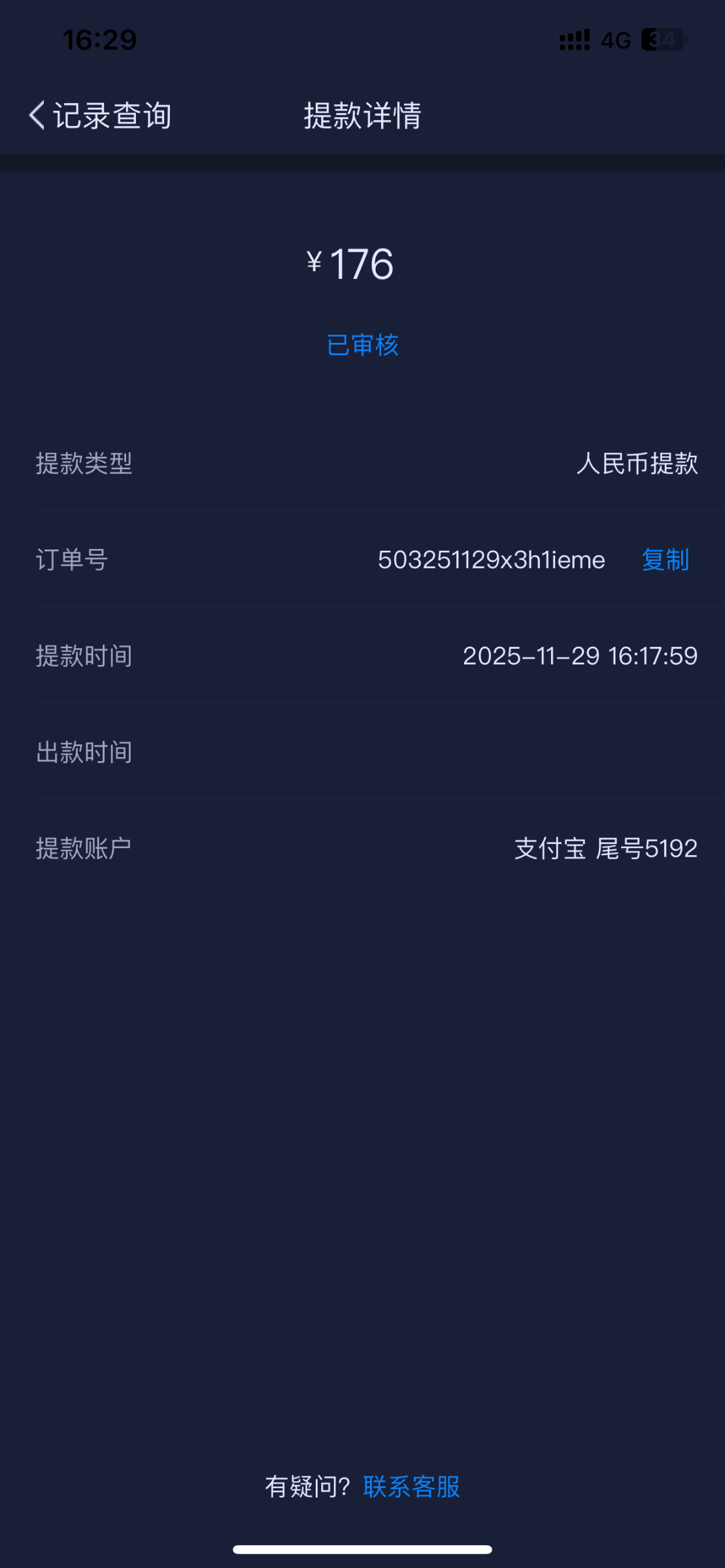Select order number 503251129x3h1ieme
The image size is (725, 1568).
coord(491,561)
